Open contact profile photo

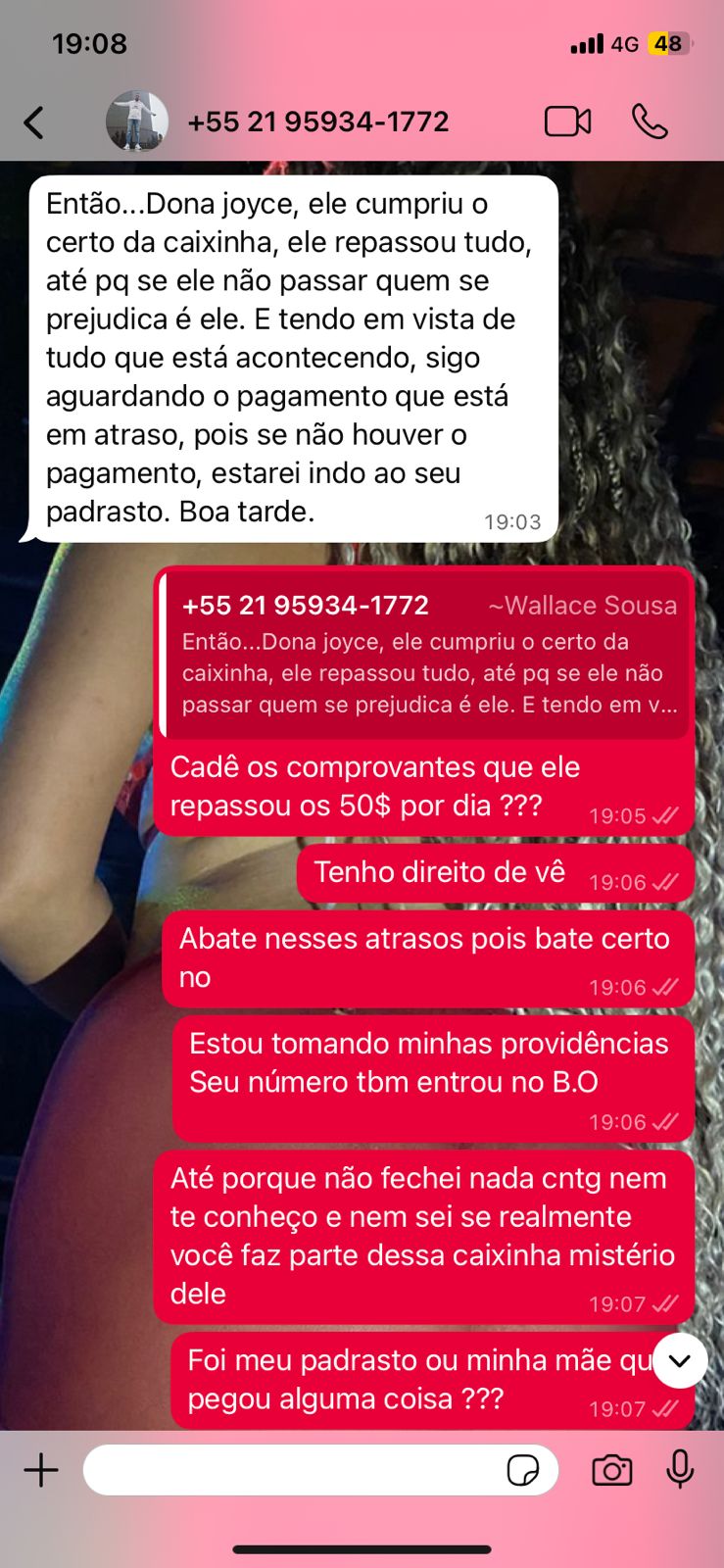tap(136, 122)
